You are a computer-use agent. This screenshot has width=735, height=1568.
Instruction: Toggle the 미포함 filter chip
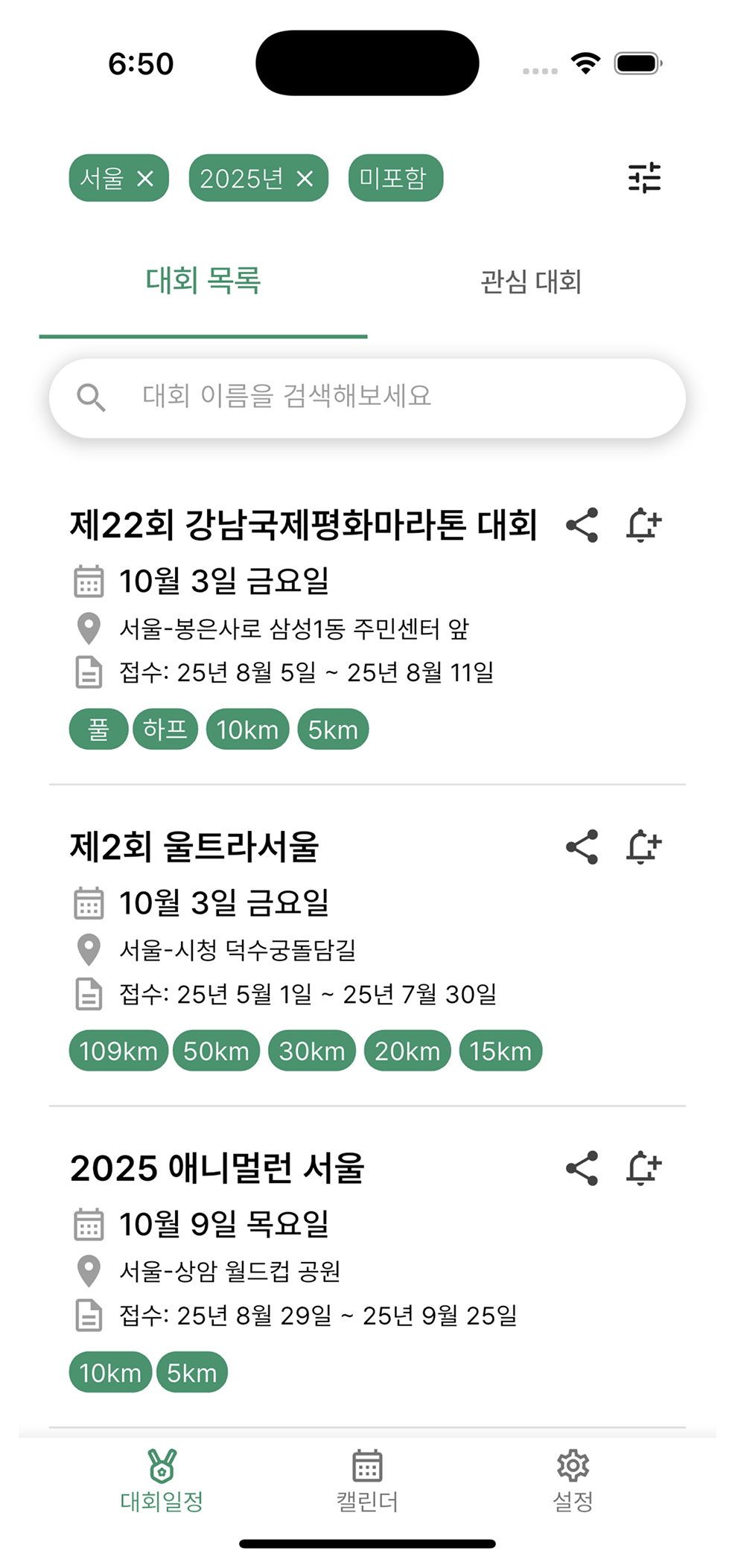tap(395, 177)
